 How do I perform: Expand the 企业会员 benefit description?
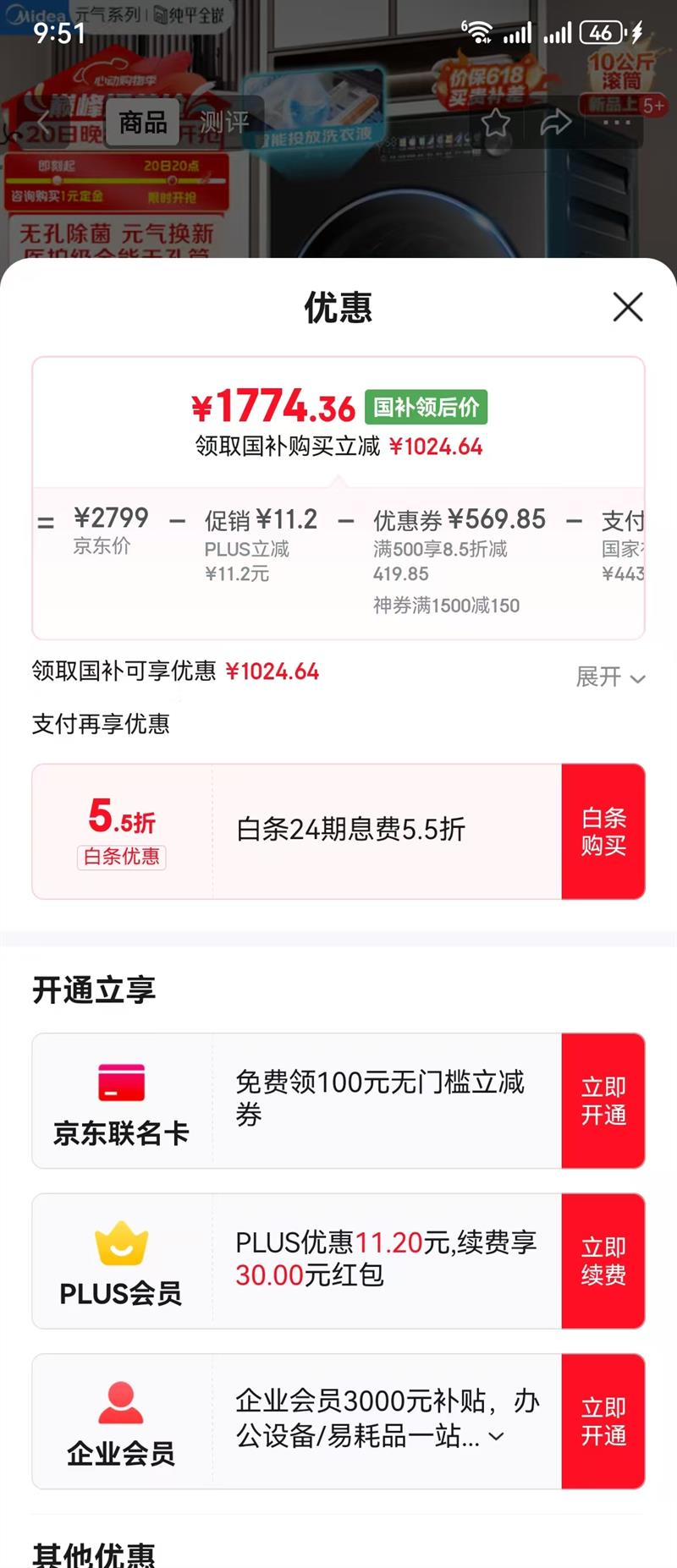pyautogui.click(x=497, y=1436)
